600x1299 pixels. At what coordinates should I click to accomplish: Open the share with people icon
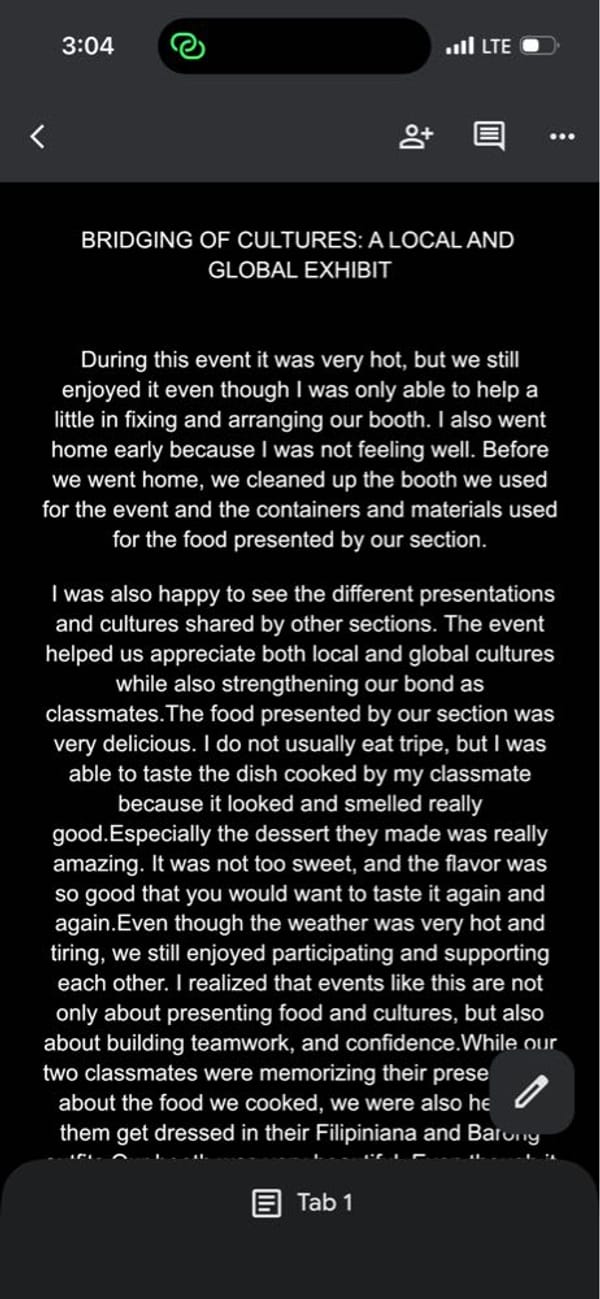(x=416, y=137)
